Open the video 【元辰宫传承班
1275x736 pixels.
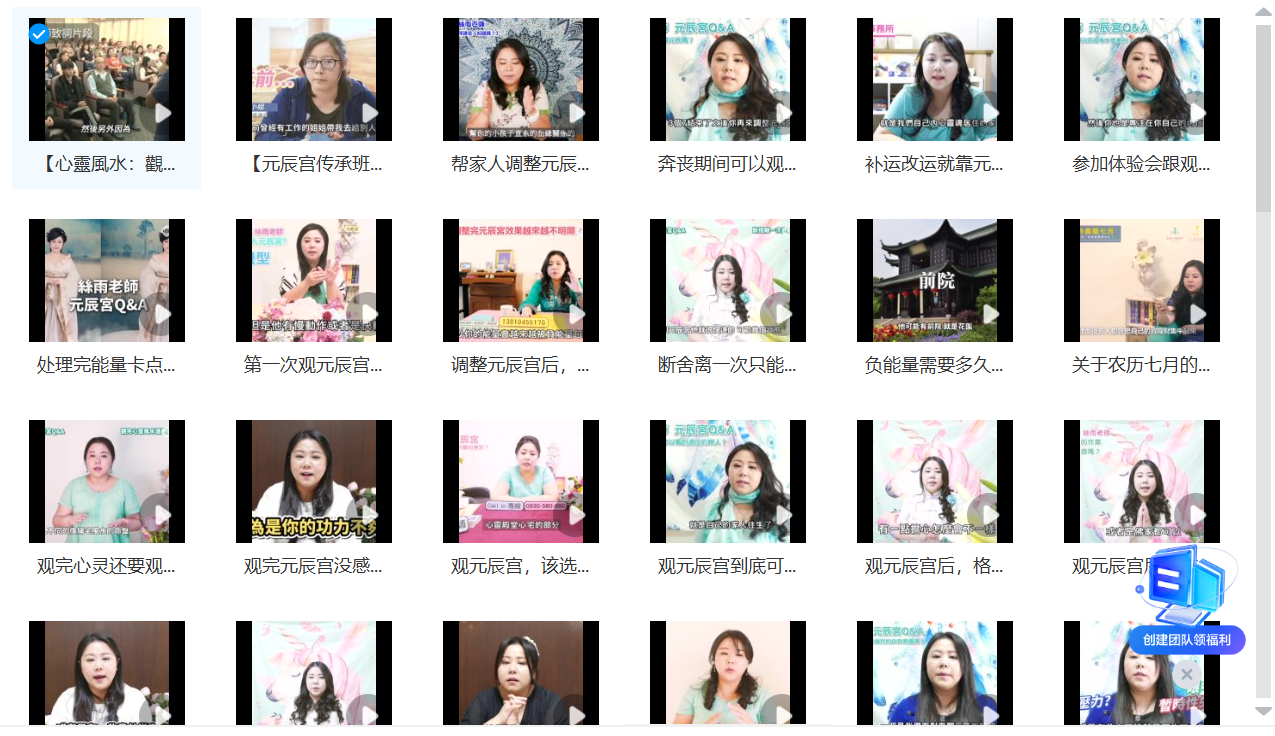313,79
